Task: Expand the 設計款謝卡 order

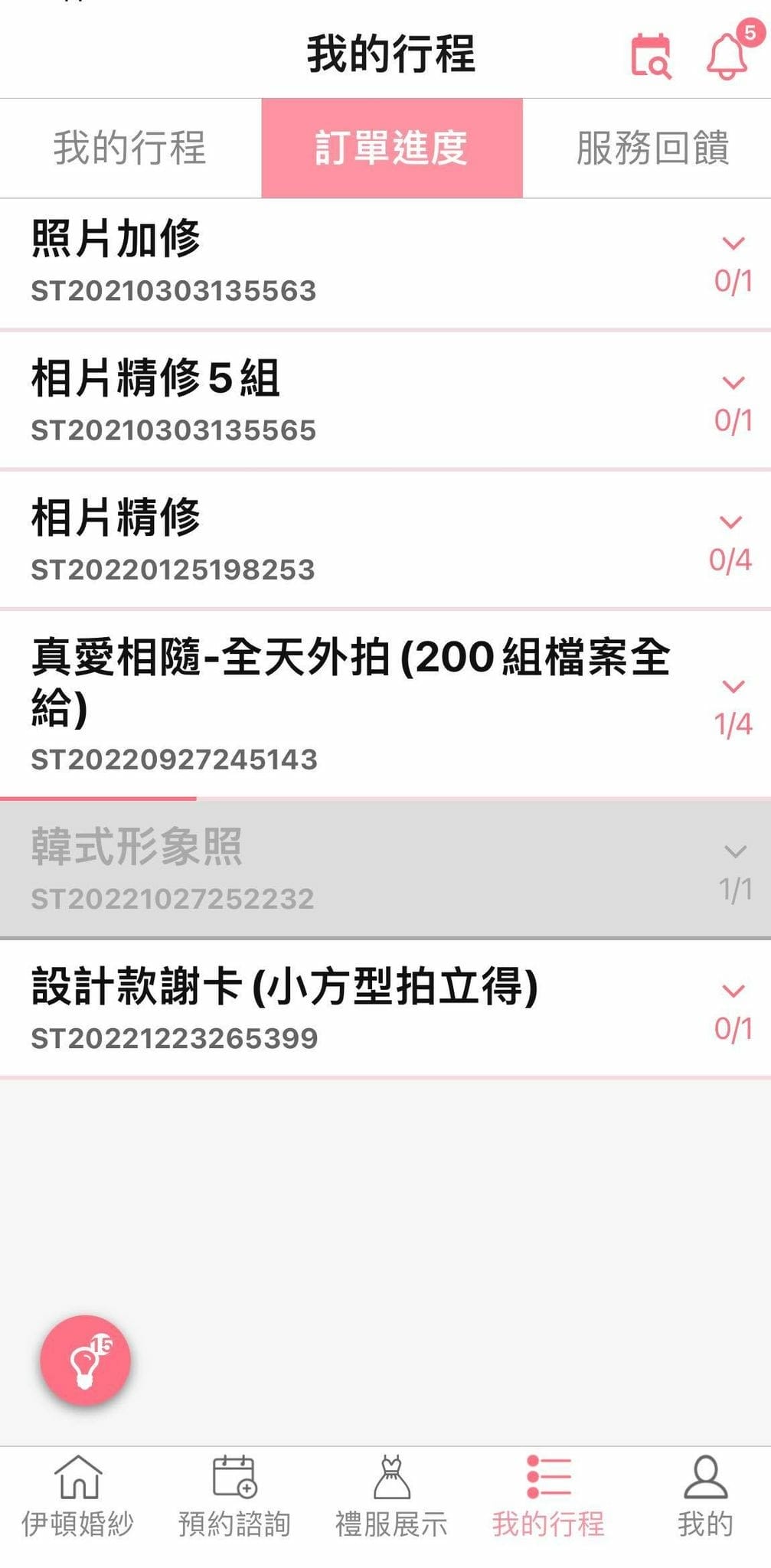Action: (x=733, y=991)
